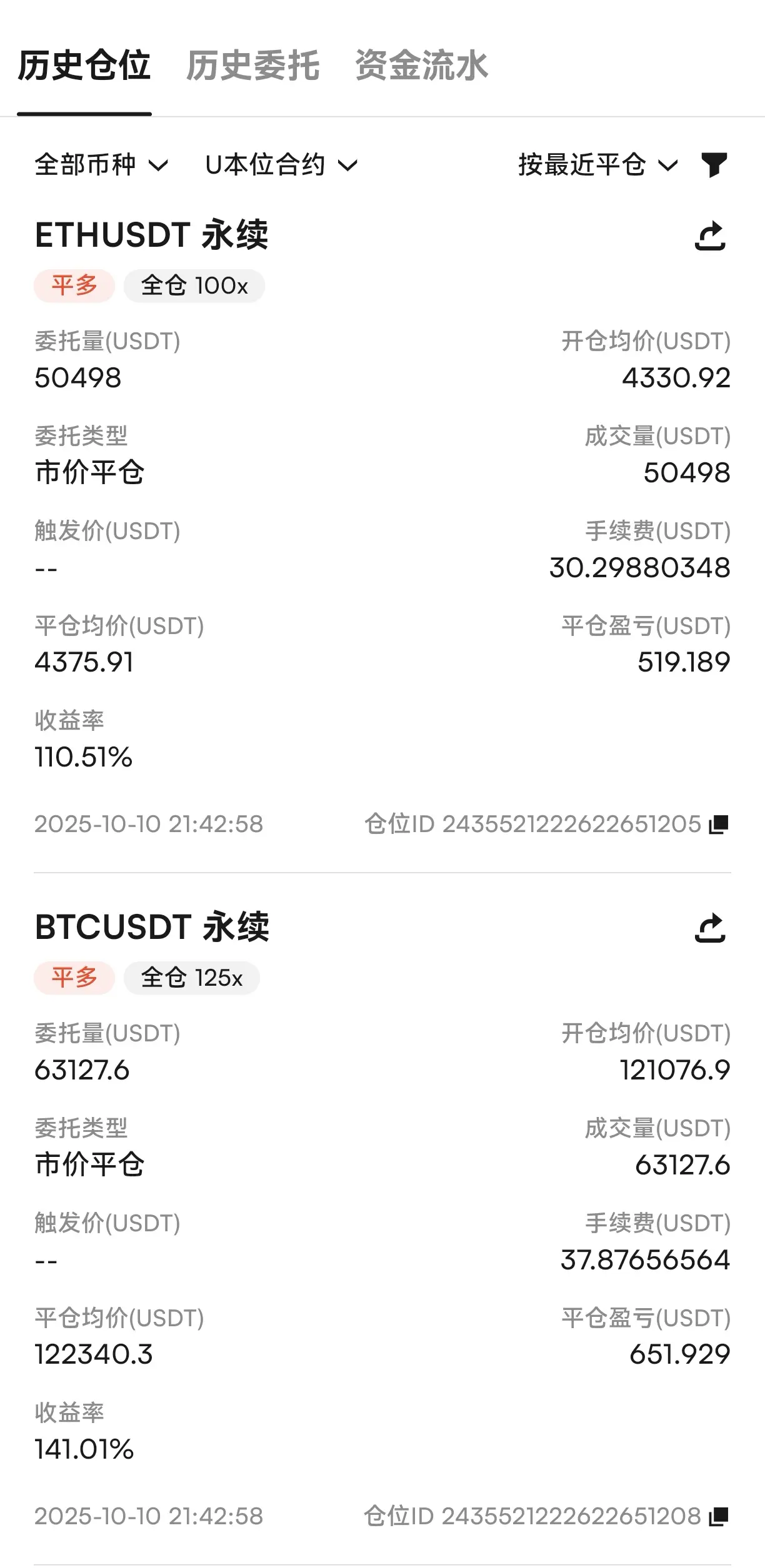765x1568 pixels.
Task: Open the U本位合约 dropdown
Action: click(x=281, y=165)
